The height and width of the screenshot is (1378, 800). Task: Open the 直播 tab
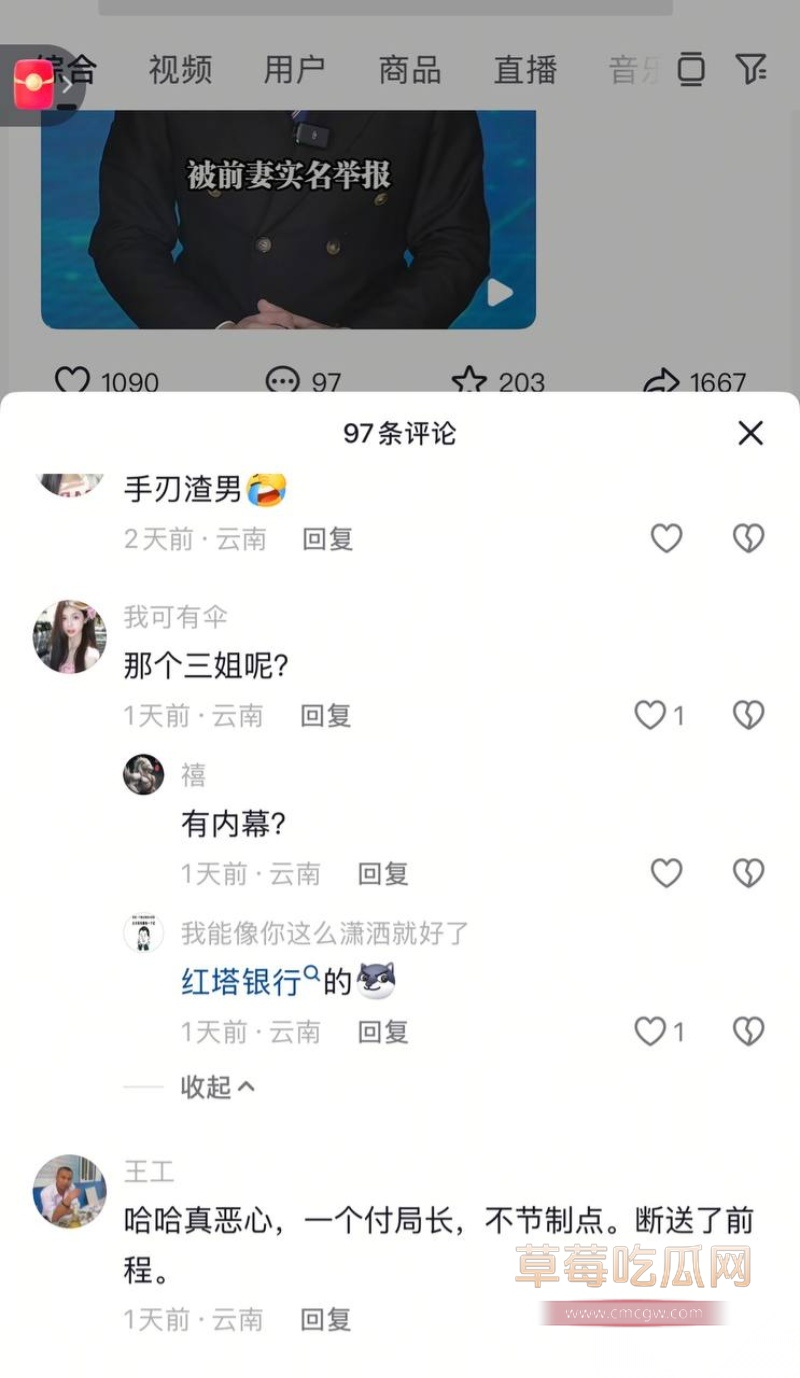pos(524,70)
